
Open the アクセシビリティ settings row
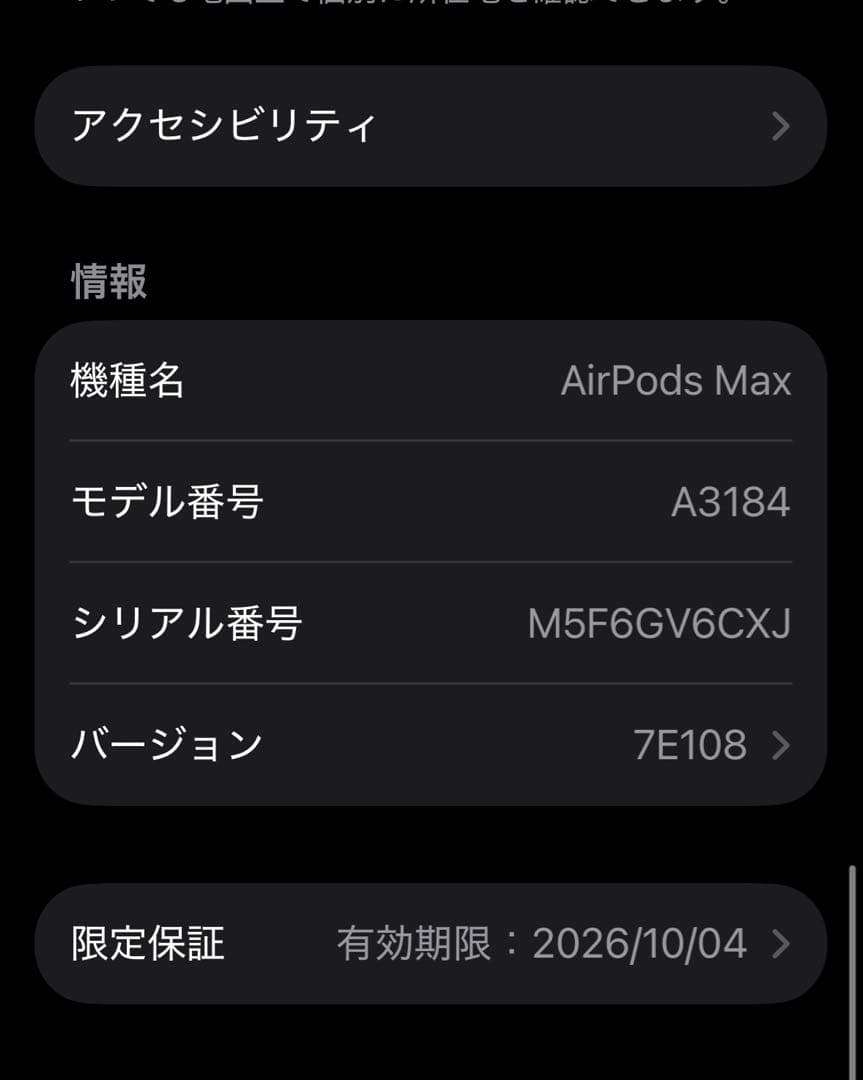pyautogui.click(x=430, y=126)
